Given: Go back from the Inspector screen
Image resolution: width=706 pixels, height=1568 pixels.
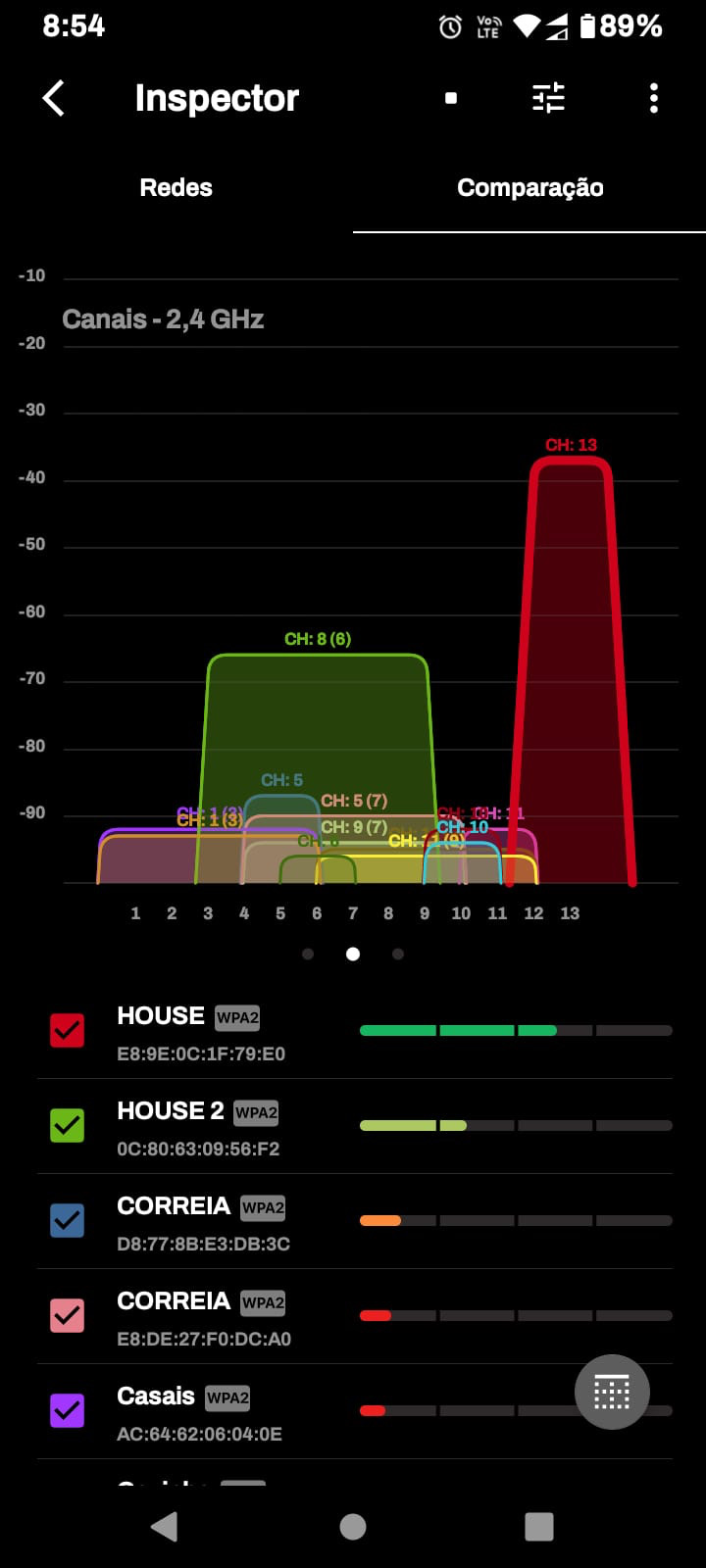Looking at the screenshot, I should click(x=54, y=98).
